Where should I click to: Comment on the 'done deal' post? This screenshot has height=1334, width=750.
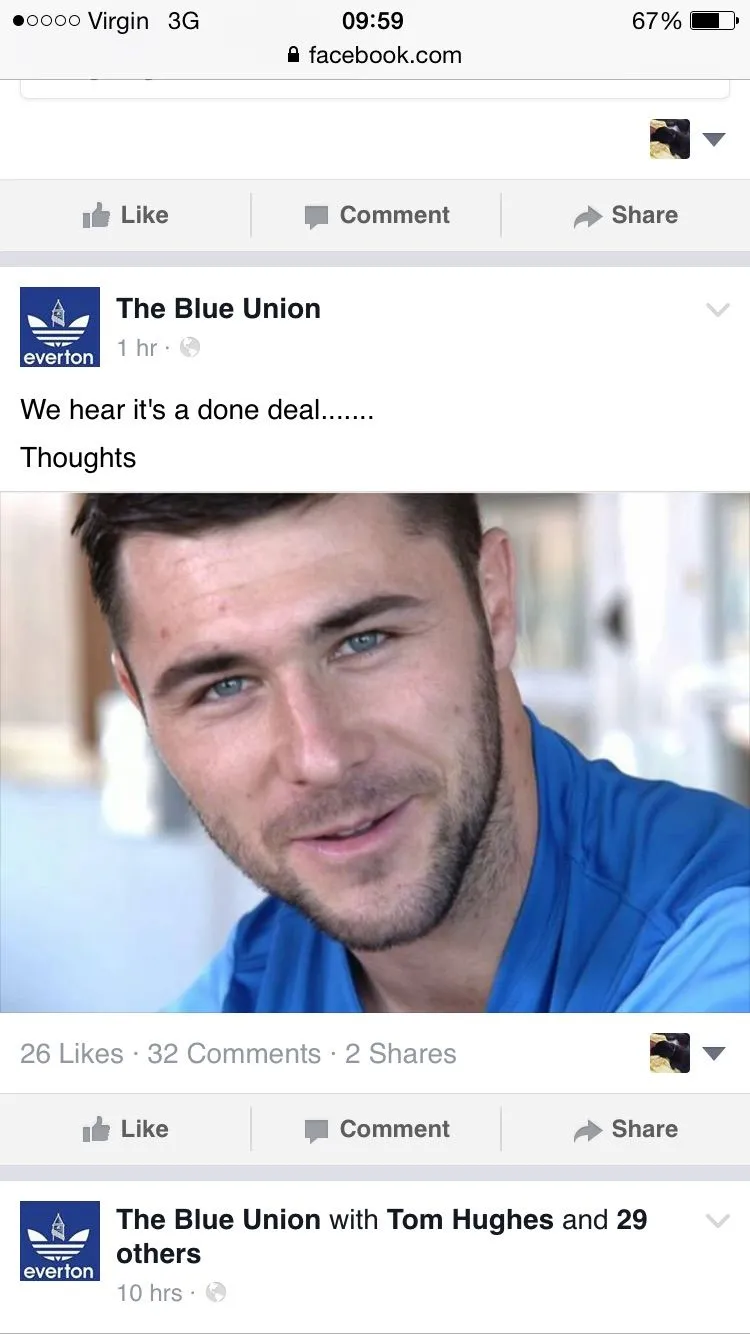(x=376, y=1129)
